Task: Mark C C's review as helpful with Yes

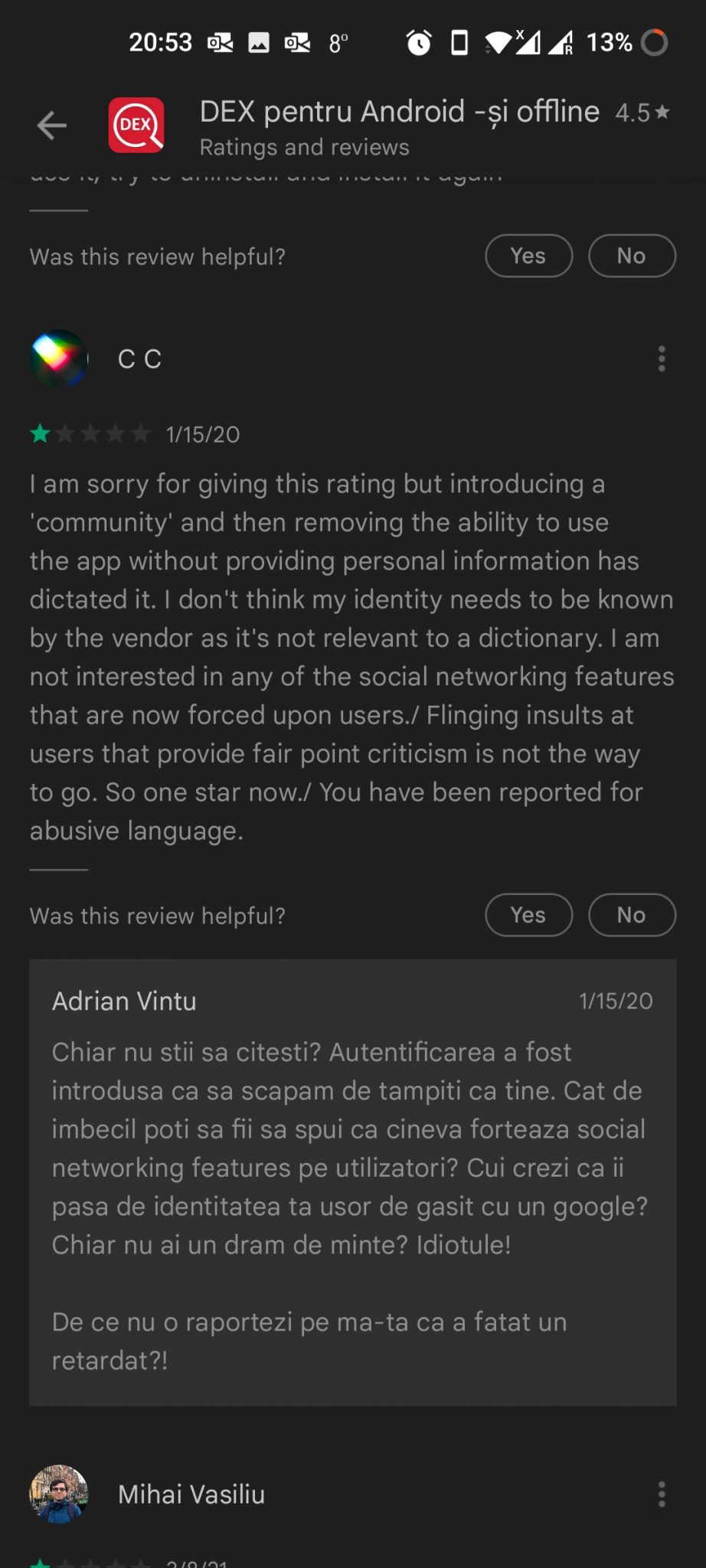Action: pos(528,915)
